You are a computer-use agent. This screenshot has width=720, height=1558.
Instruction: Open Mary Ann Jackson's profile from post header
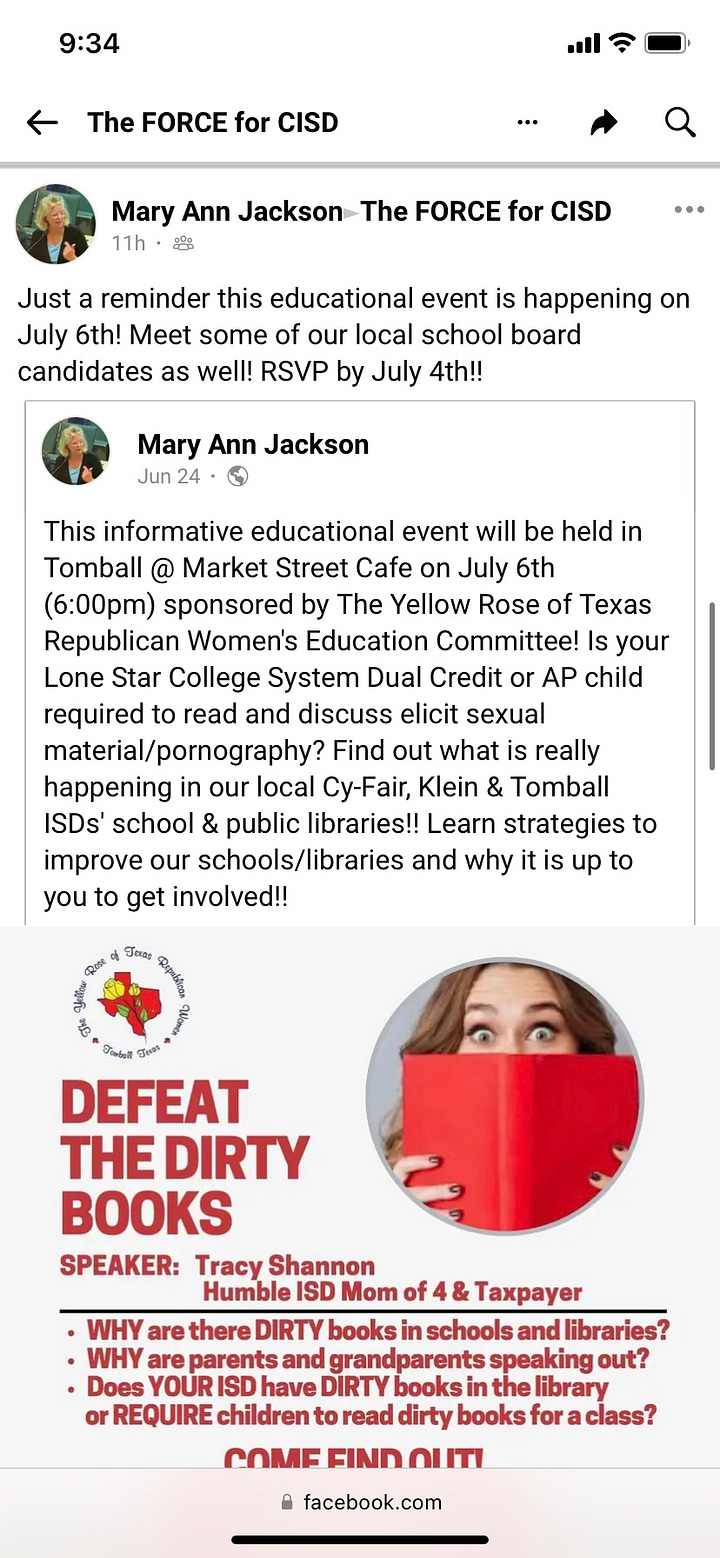click(x=226, y=212)
